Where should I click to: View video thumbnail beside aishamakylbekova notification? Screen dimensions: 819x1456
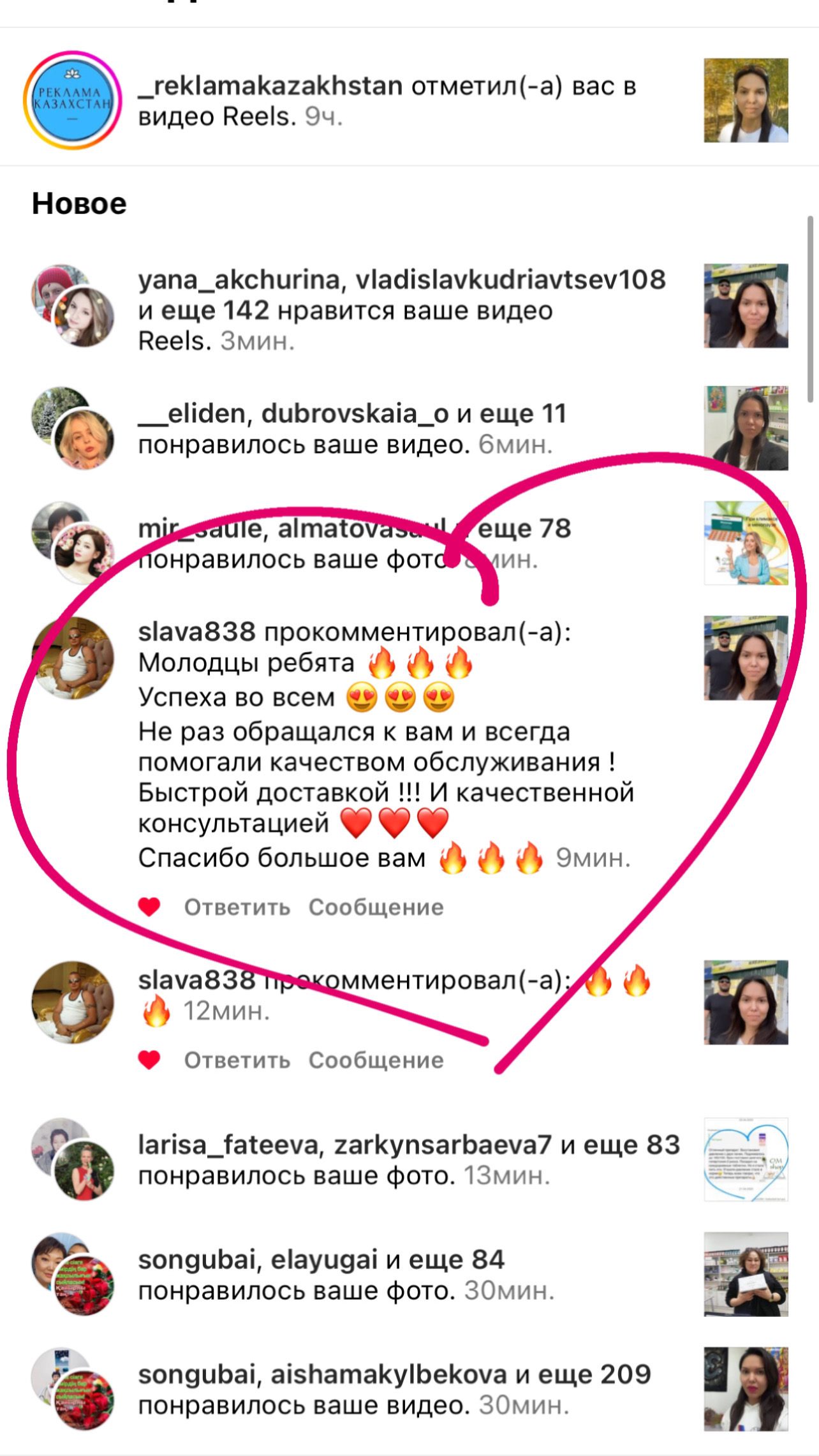[x=746, y=1389]
